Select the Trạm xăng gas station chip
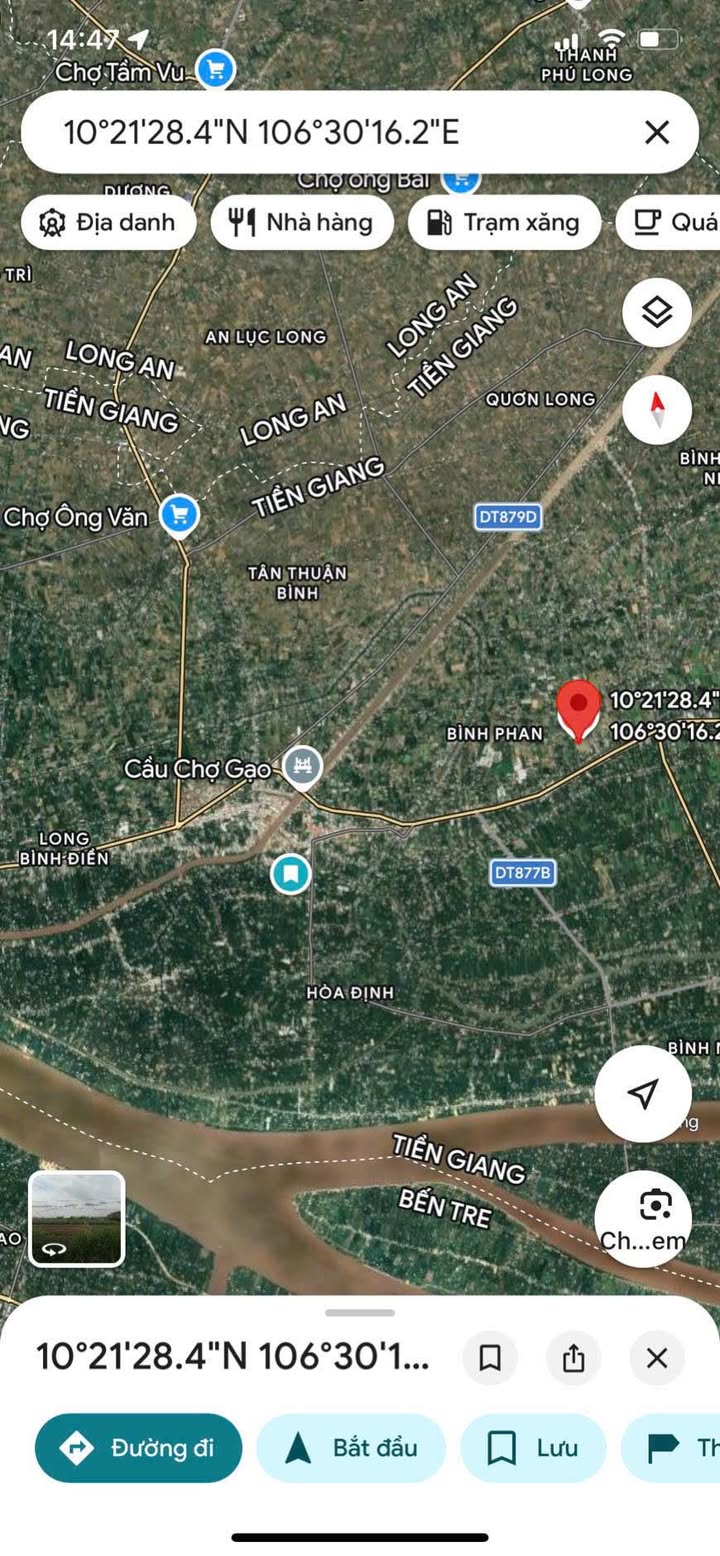720x1556 pixels. coord(504,222)
